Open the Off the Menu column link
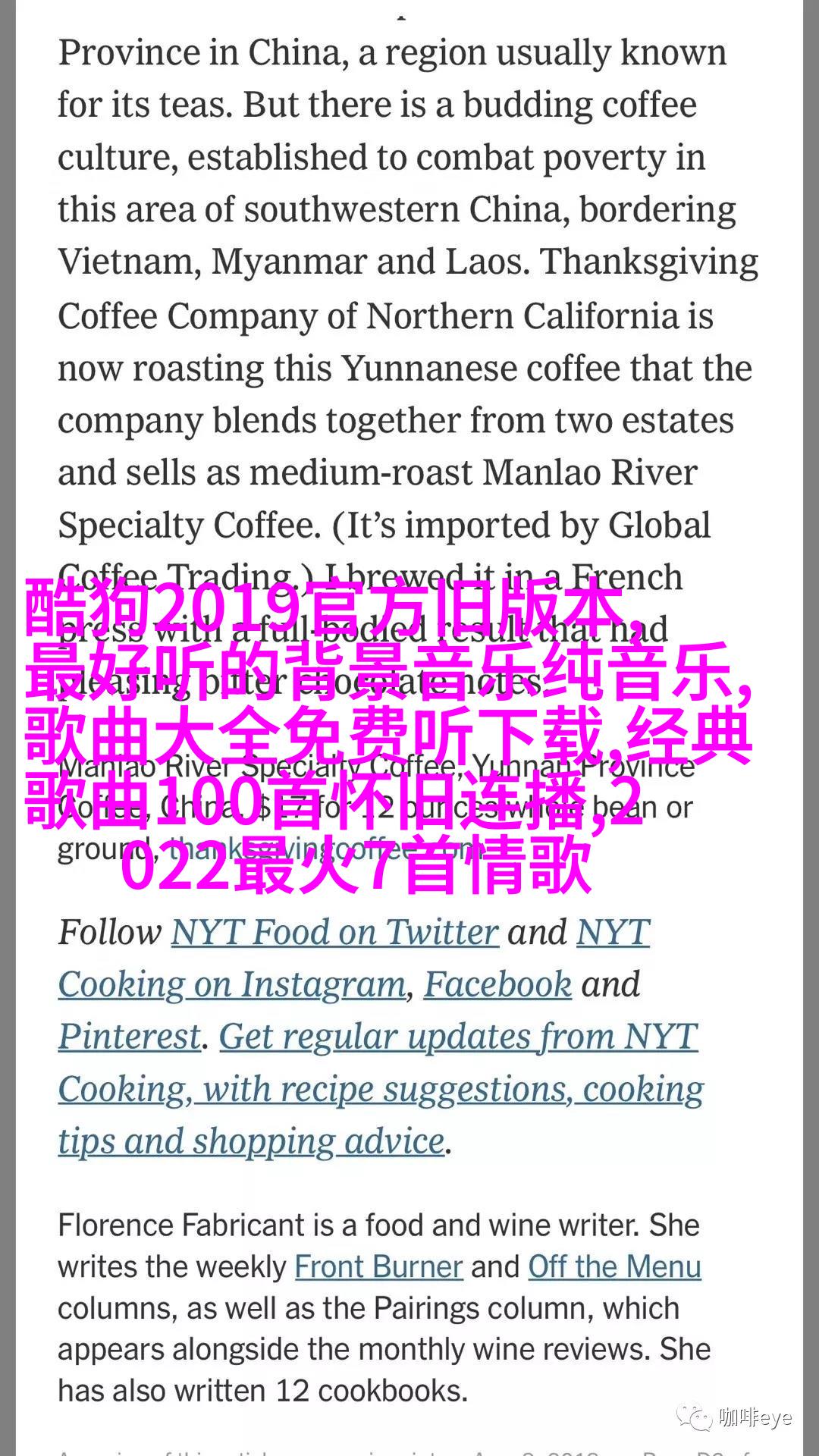The image size is (819, 1456). click(x=614, y=1267)
